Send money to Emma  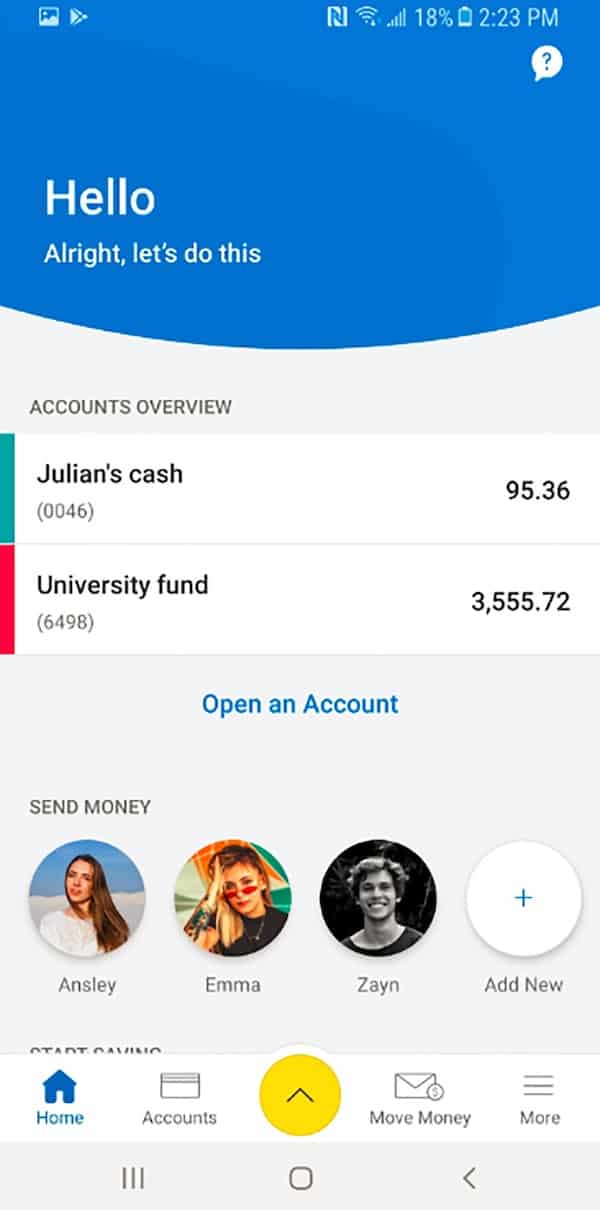point(232,898)
